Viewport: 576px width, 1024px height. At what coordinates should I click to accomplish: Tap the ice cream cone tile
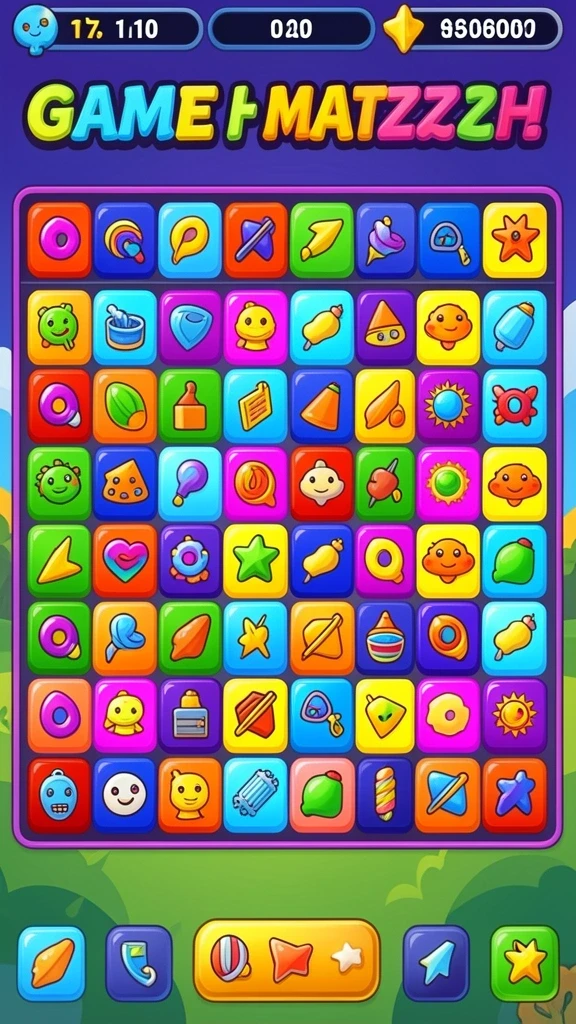pyautogui.click(x=385, y=240)
